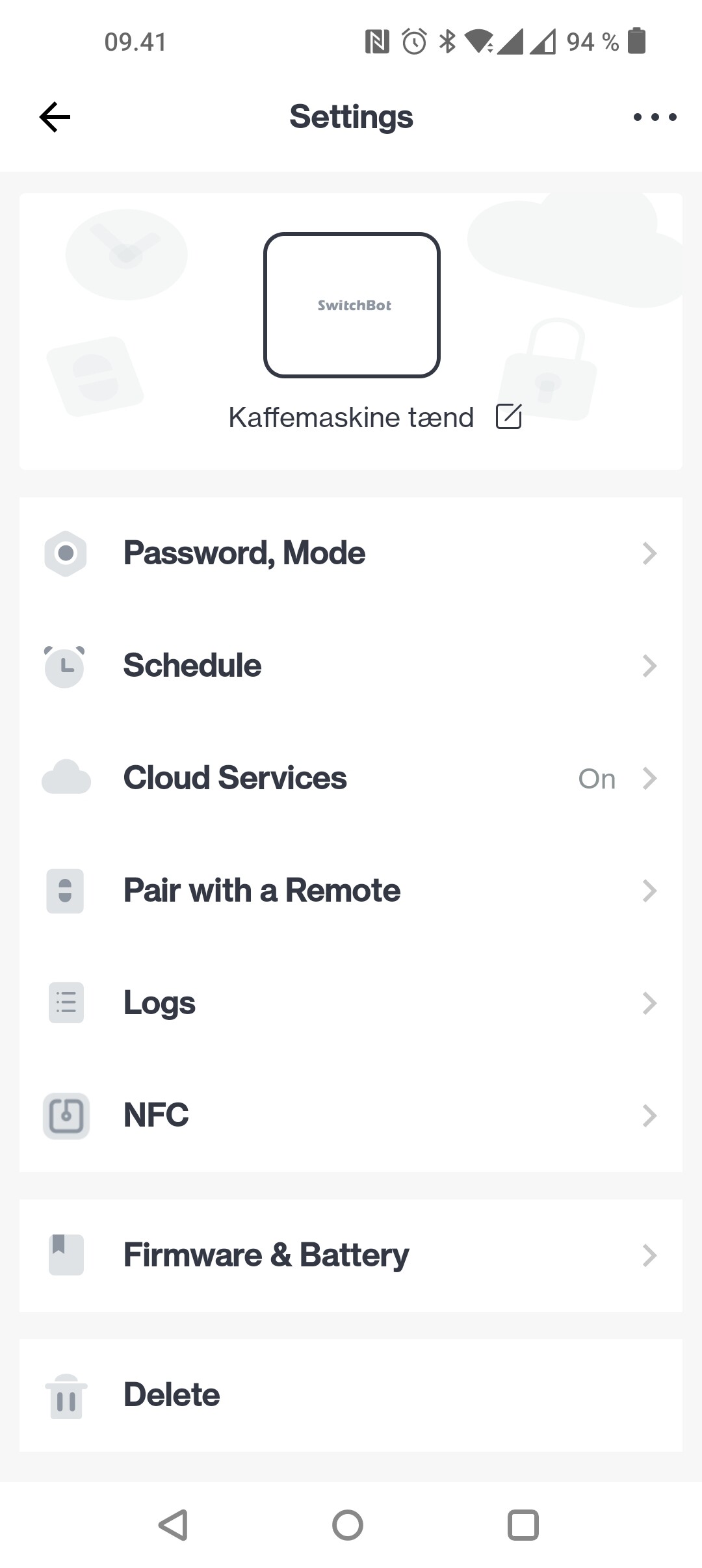Screen dimensions: 702x1568
Task: Delete this SwitchBot device
Action: 351,1395
